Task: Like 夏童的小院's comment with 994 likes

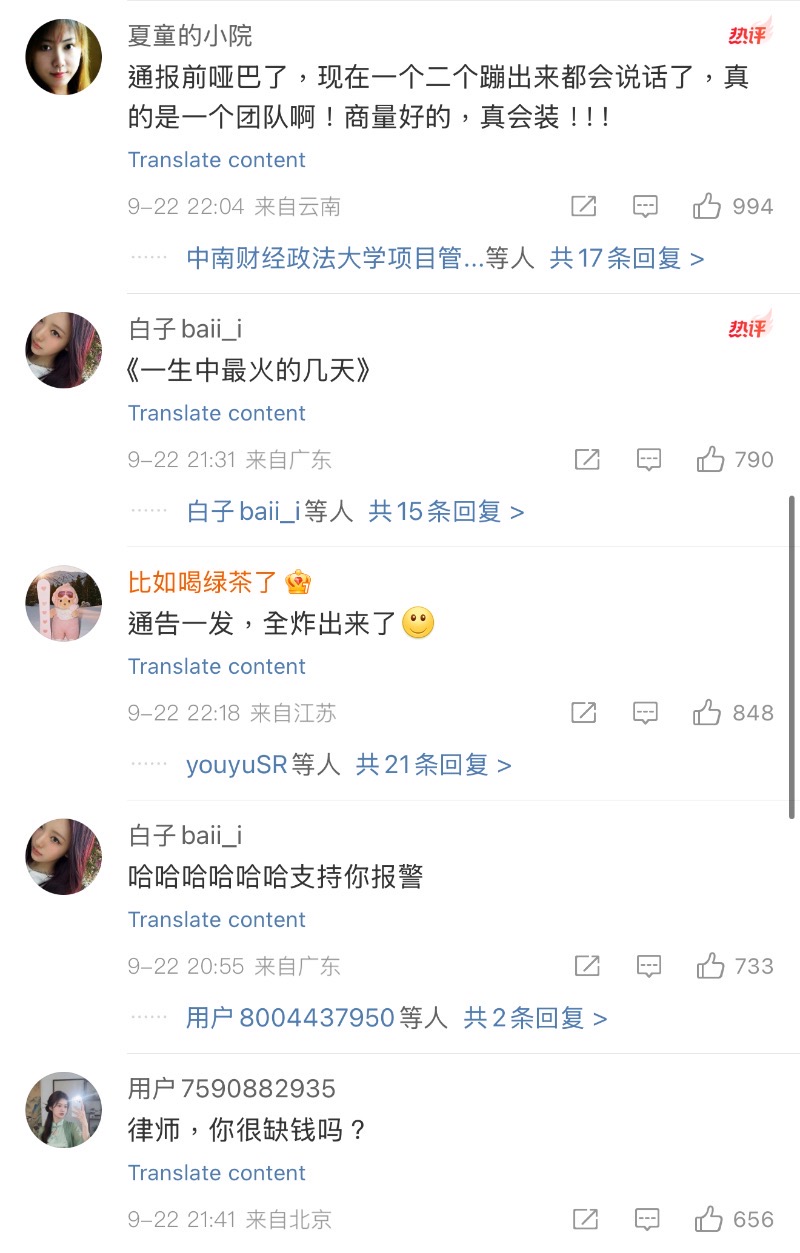Action: pyautogui.click(x=707, y=207)
